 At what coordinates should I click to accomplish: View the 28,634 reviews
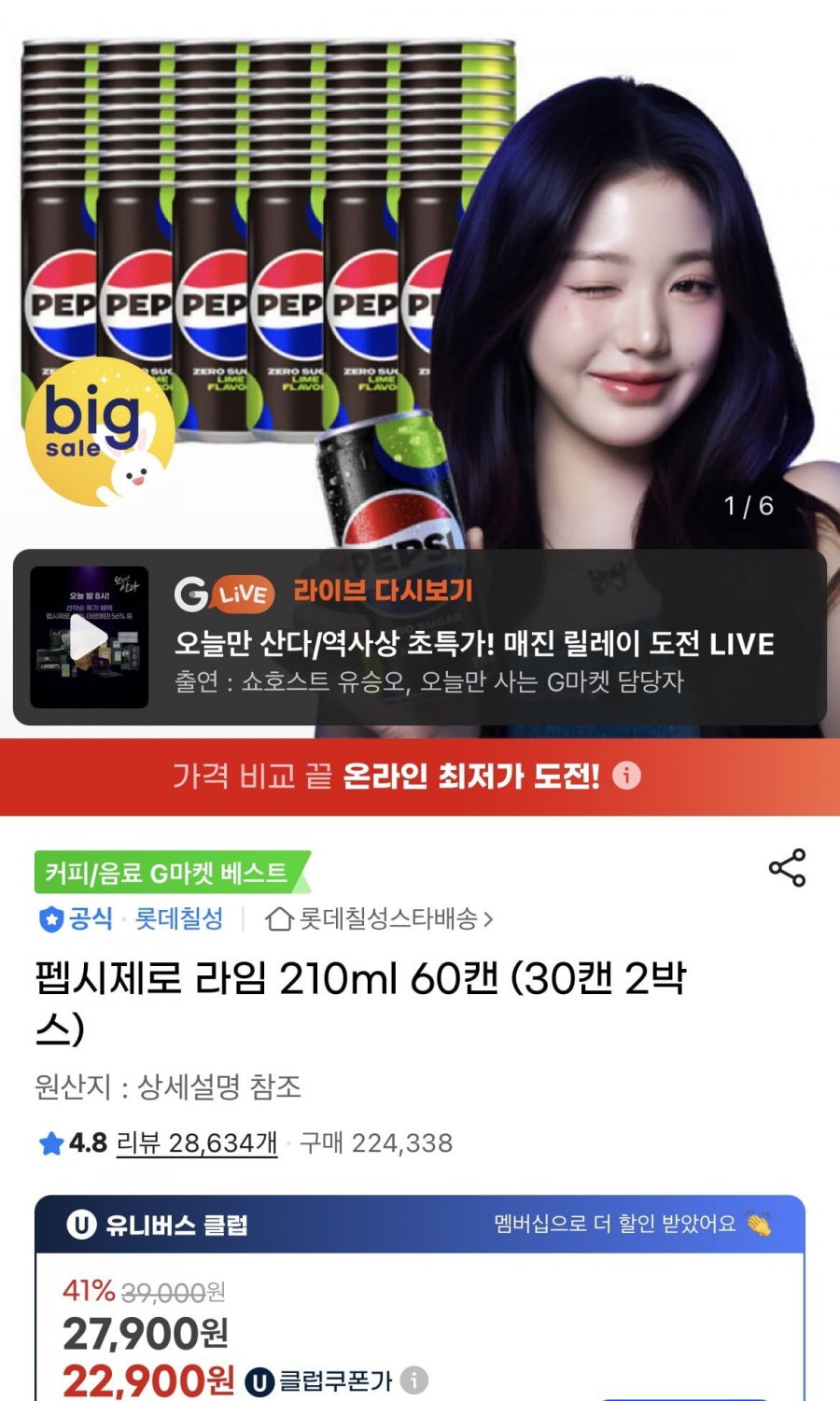[x=197, y=1142]
